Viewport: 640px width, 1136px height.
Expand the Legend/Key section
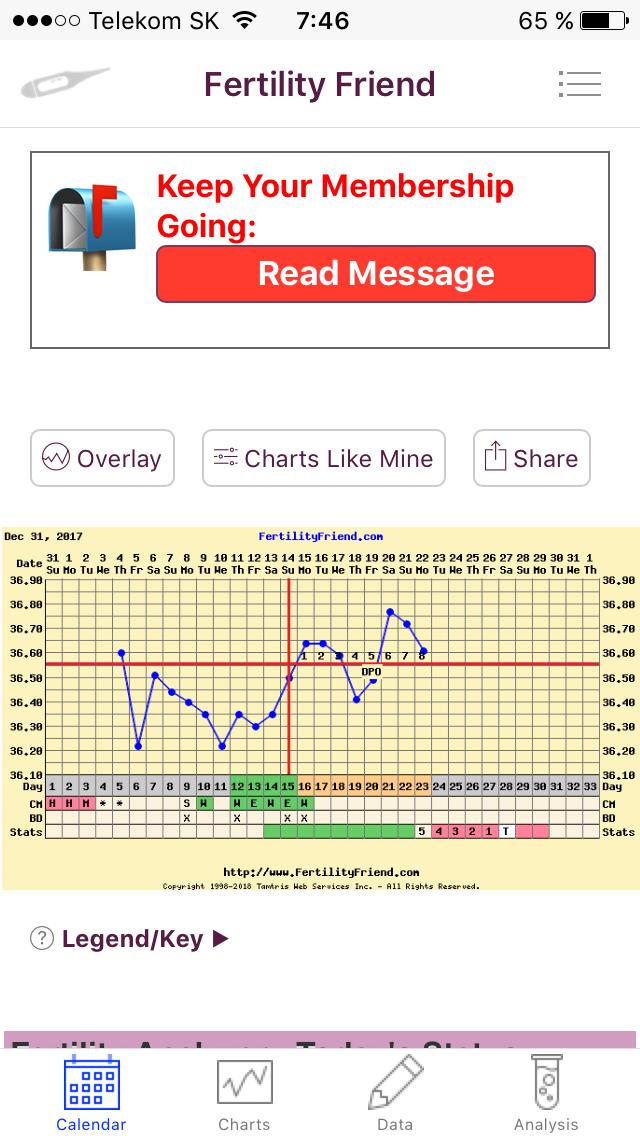point(132,939)
